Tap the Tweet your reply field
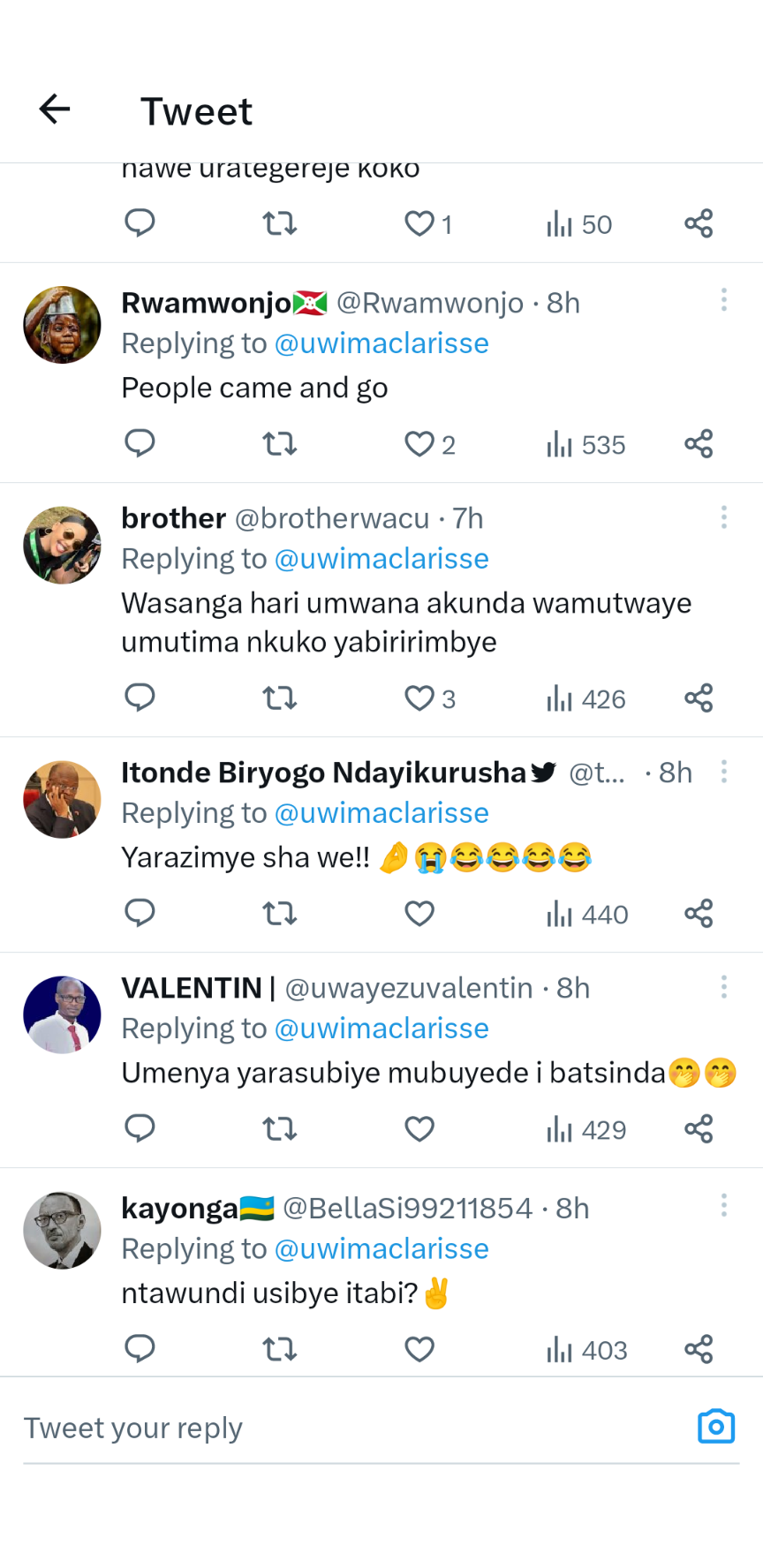This screenshot has width=763, height=1568. tap(353, 1428)
